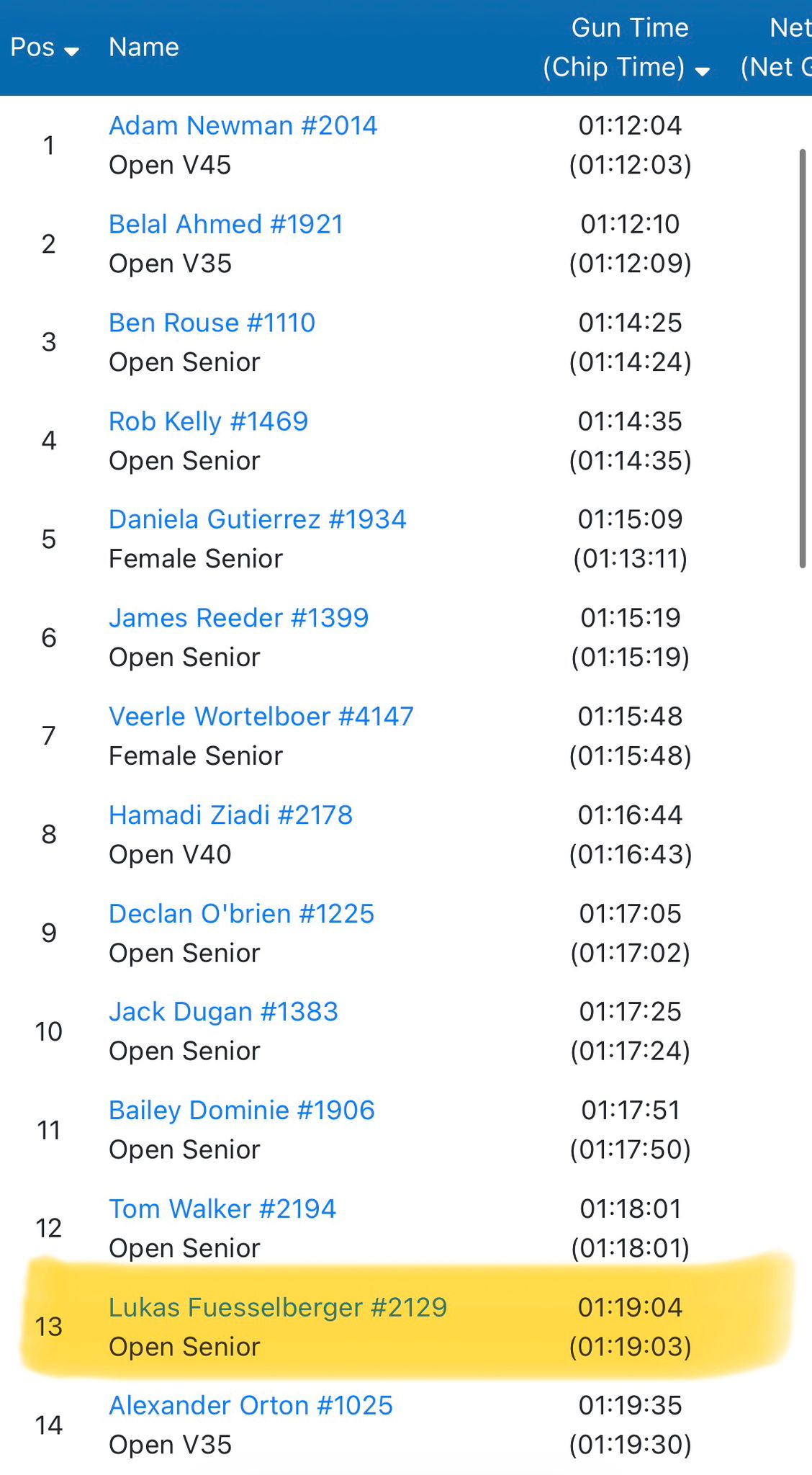This screenshot has width=812, height=1475.
Task: View Declan O'brien #1225 details
Action: 241,914
